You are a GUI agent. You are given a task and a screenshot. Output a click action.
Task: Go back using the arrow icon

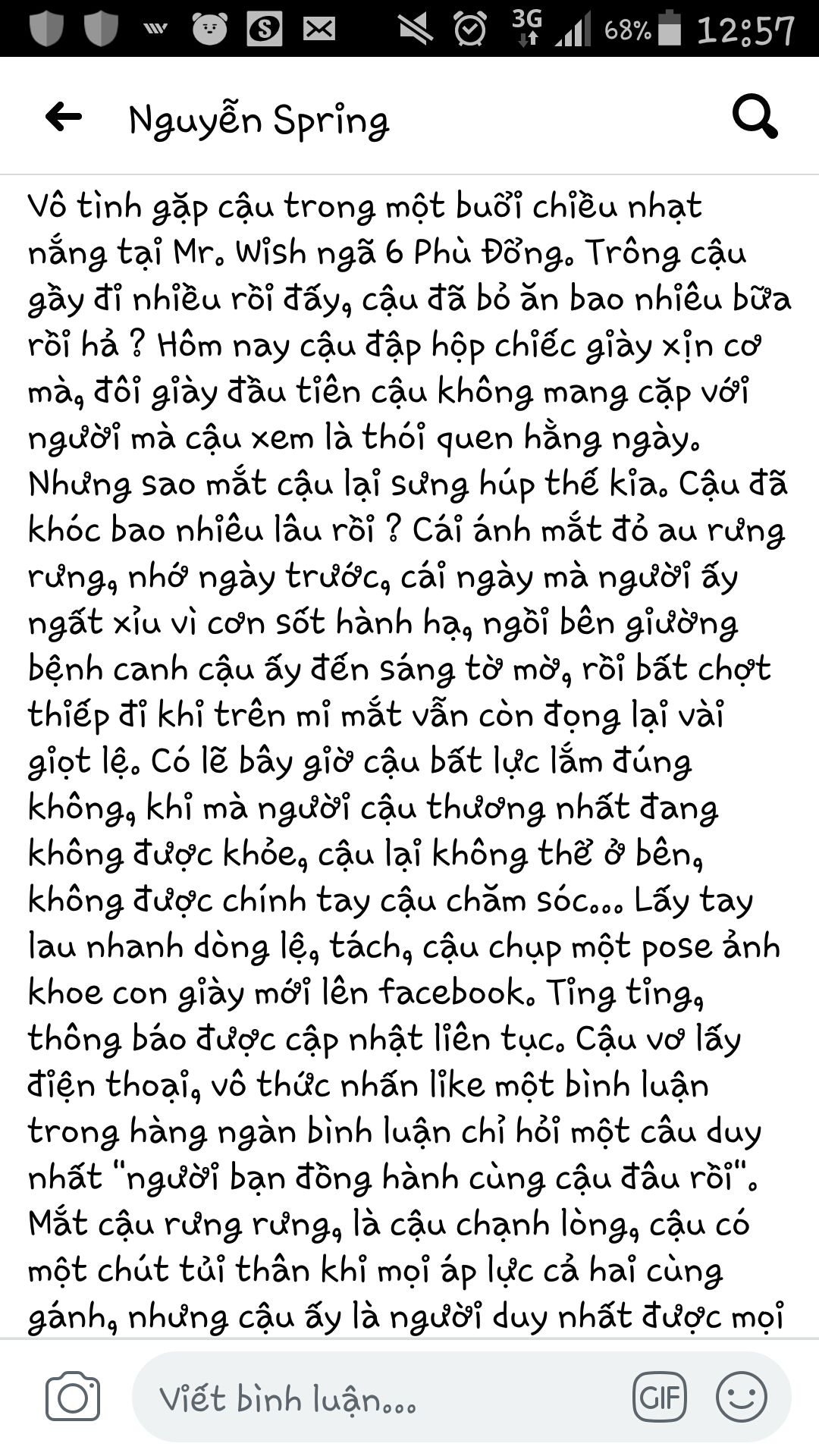(x=64, y=118)
